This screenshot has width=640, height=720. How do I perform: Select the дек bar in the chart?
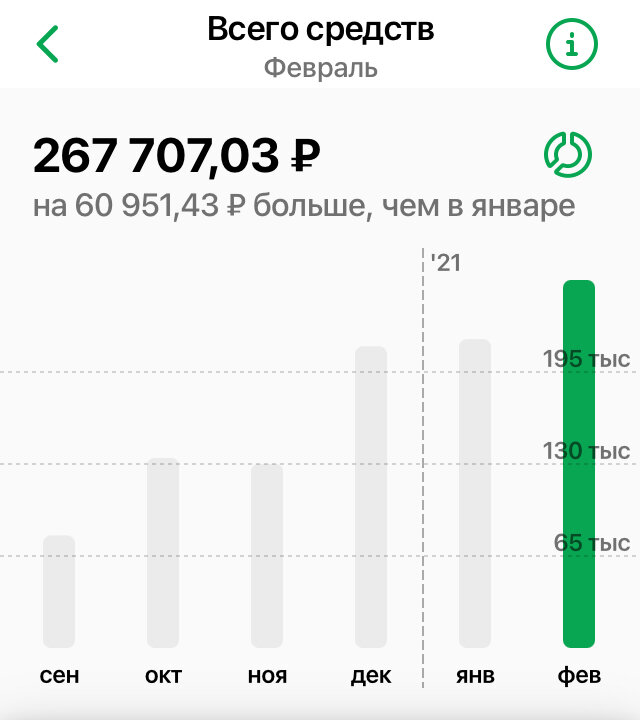[371, 496]
